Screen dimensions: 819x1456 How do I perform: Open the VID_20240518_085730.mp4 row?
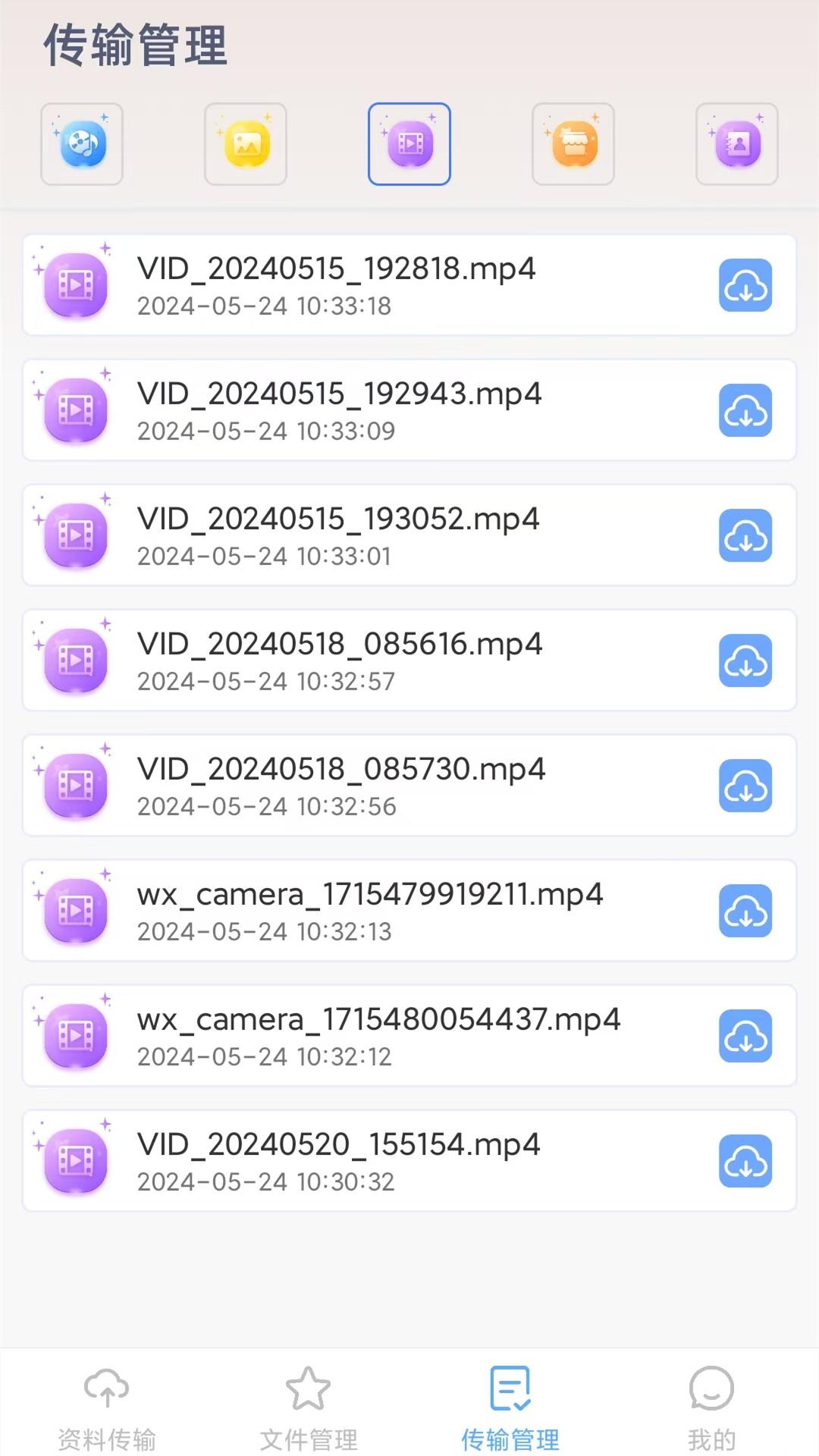pyautogui.click(x=379, y=786)
